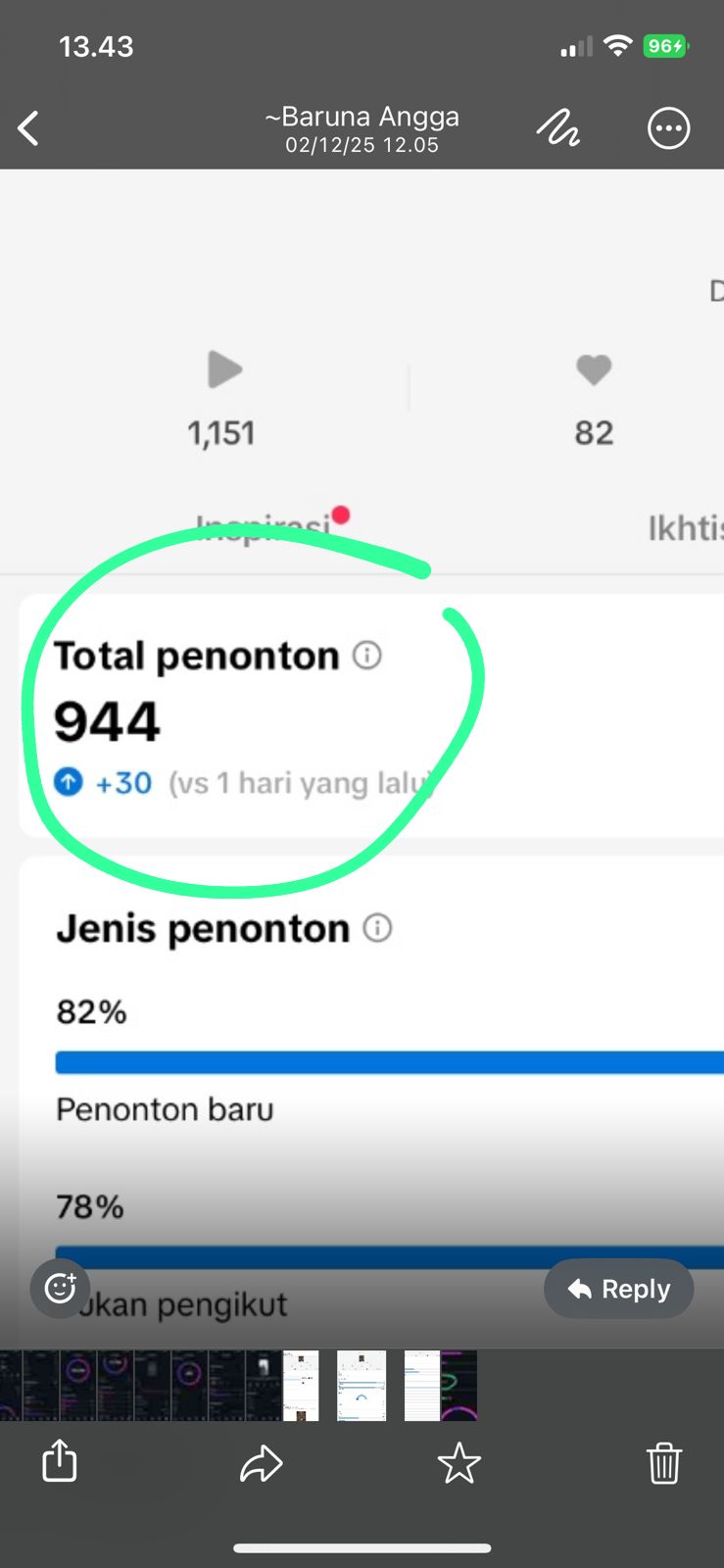Open the more options menu
724x1568 pixels.
point(668,128)
